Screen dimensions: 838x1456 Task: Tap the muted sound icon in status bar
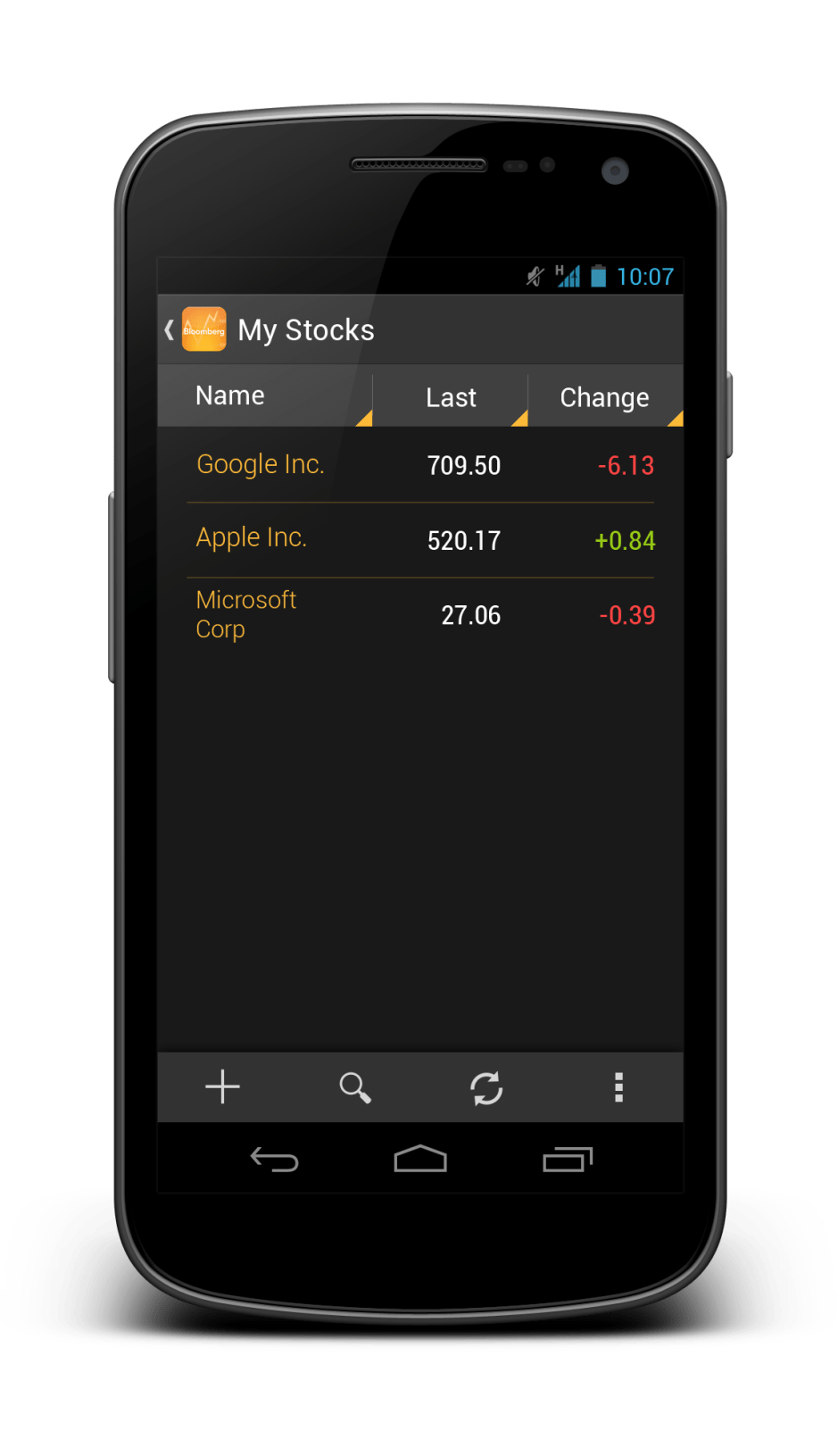[x=534, y=277]
